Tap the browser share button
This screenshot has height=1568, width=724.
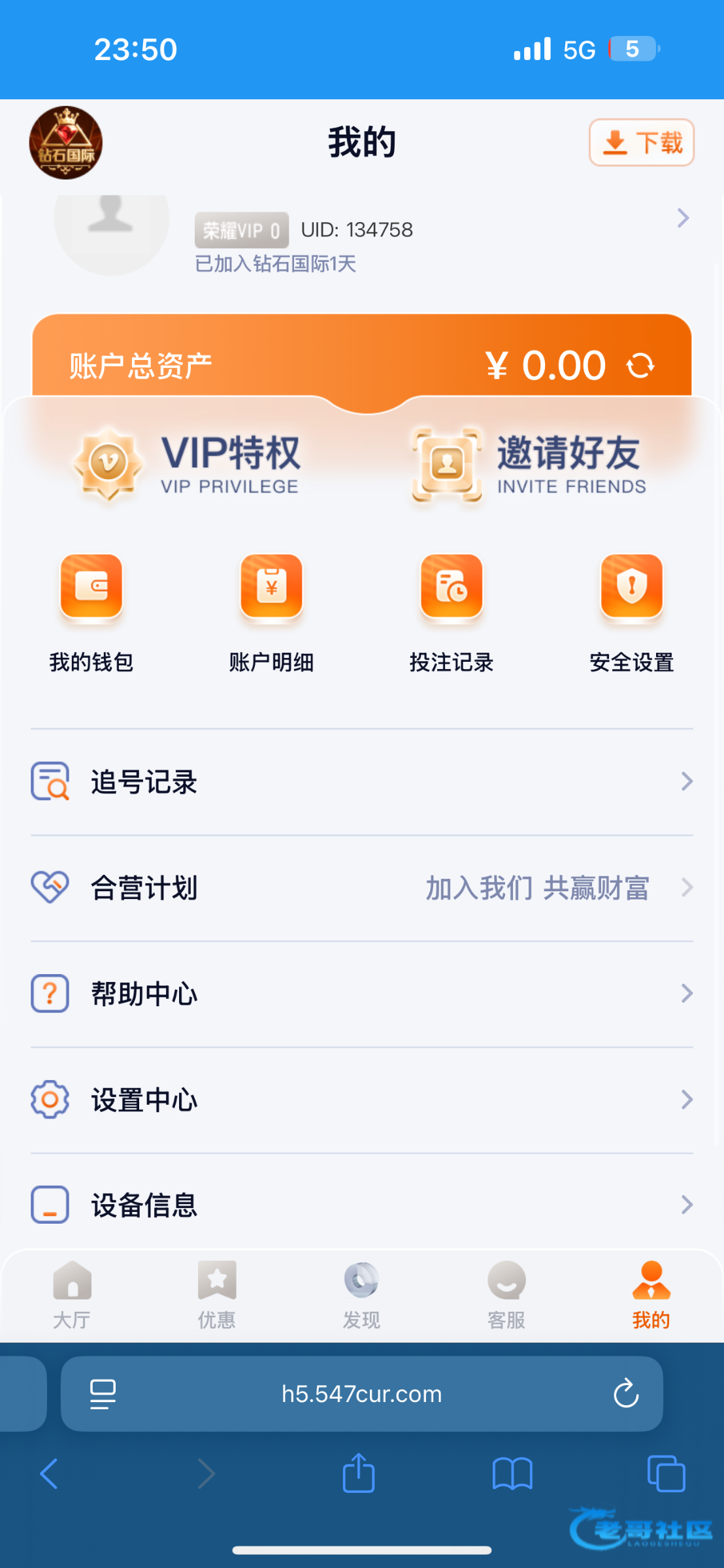pyautogui.click(x=359, y=1473)
